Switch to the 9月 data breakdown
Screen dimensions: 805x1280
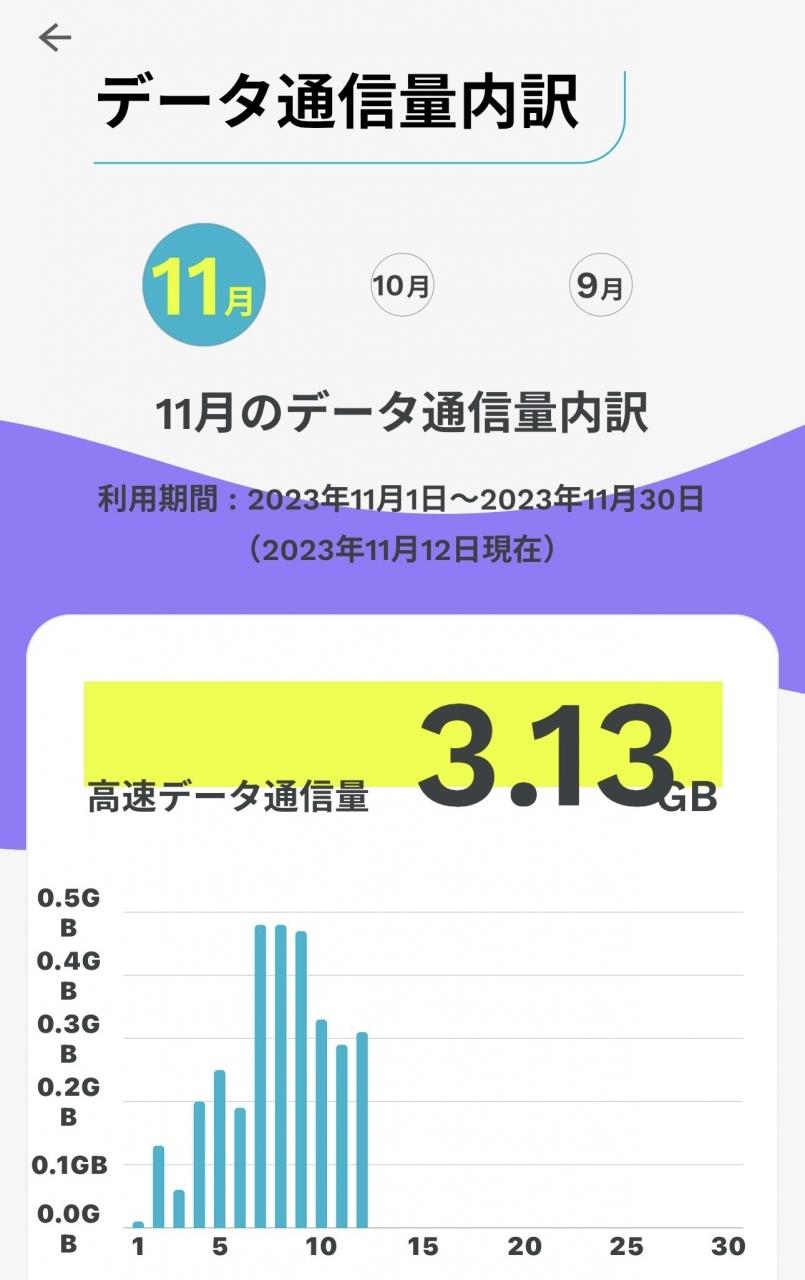[x=600, y=286]
